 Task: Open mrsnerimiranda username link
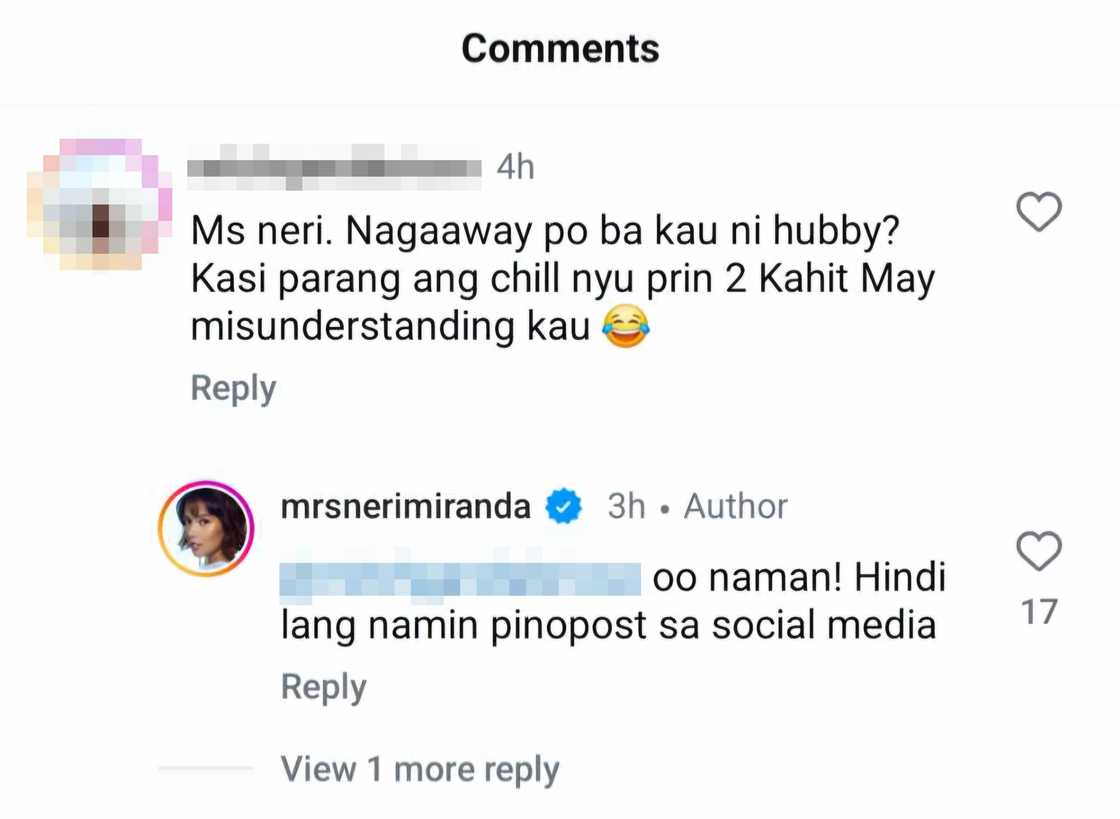pyautogui.click(x=405, y=506)
